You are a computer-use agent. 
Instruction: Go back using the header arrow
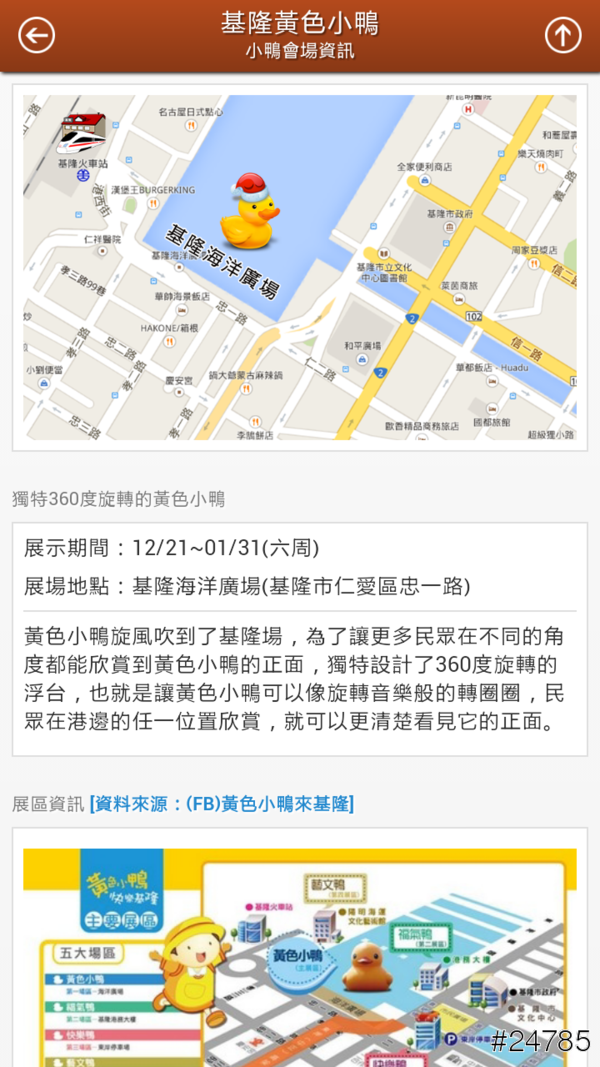pyautogui.click(x=37, y=36)
